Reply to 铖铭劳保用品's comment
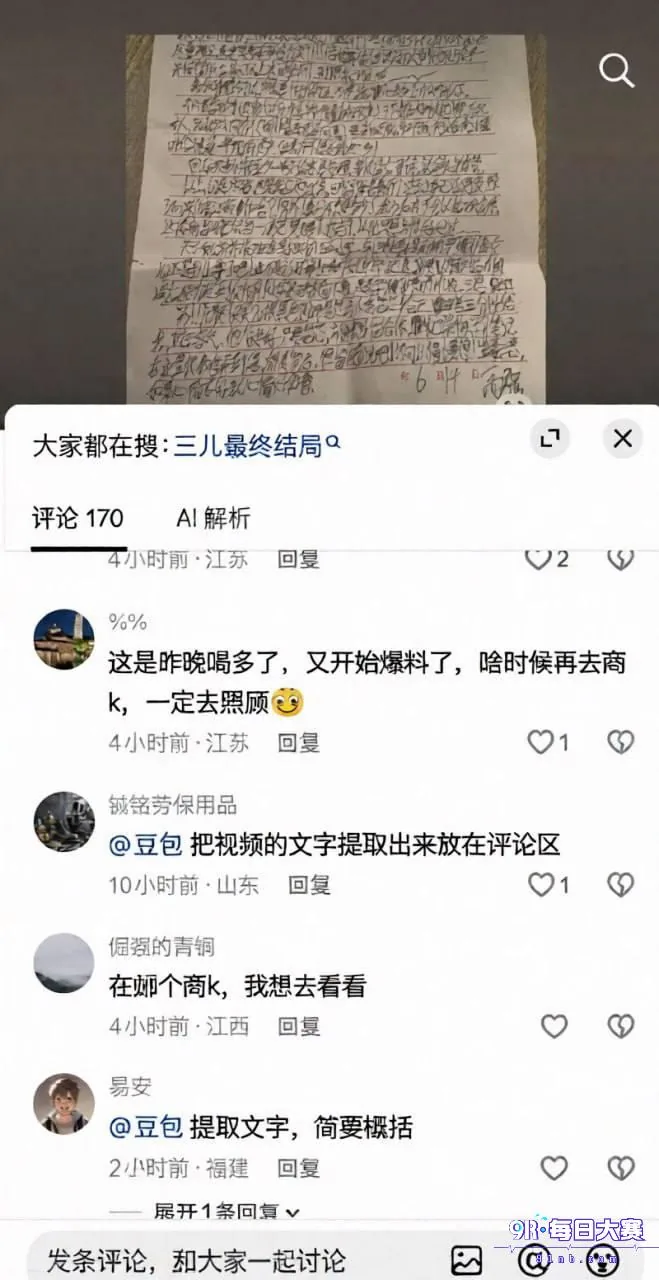The height and width of the screenshot is (1280, 659). click(309, 885)
